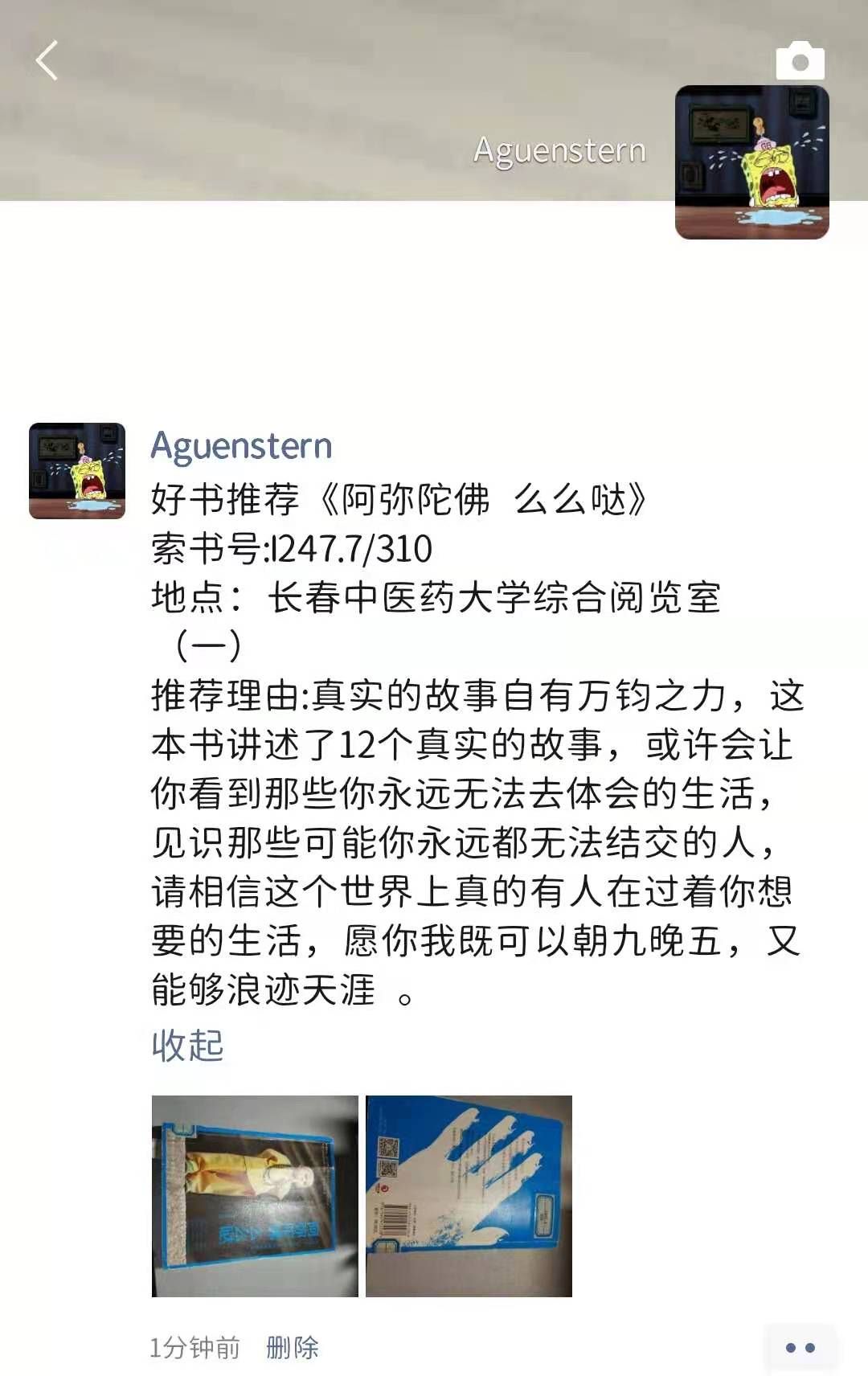This screenshot has height=1376, width=868.
Task: Open Aguenstern's name link above the post
Action: [x=241, y=446]
